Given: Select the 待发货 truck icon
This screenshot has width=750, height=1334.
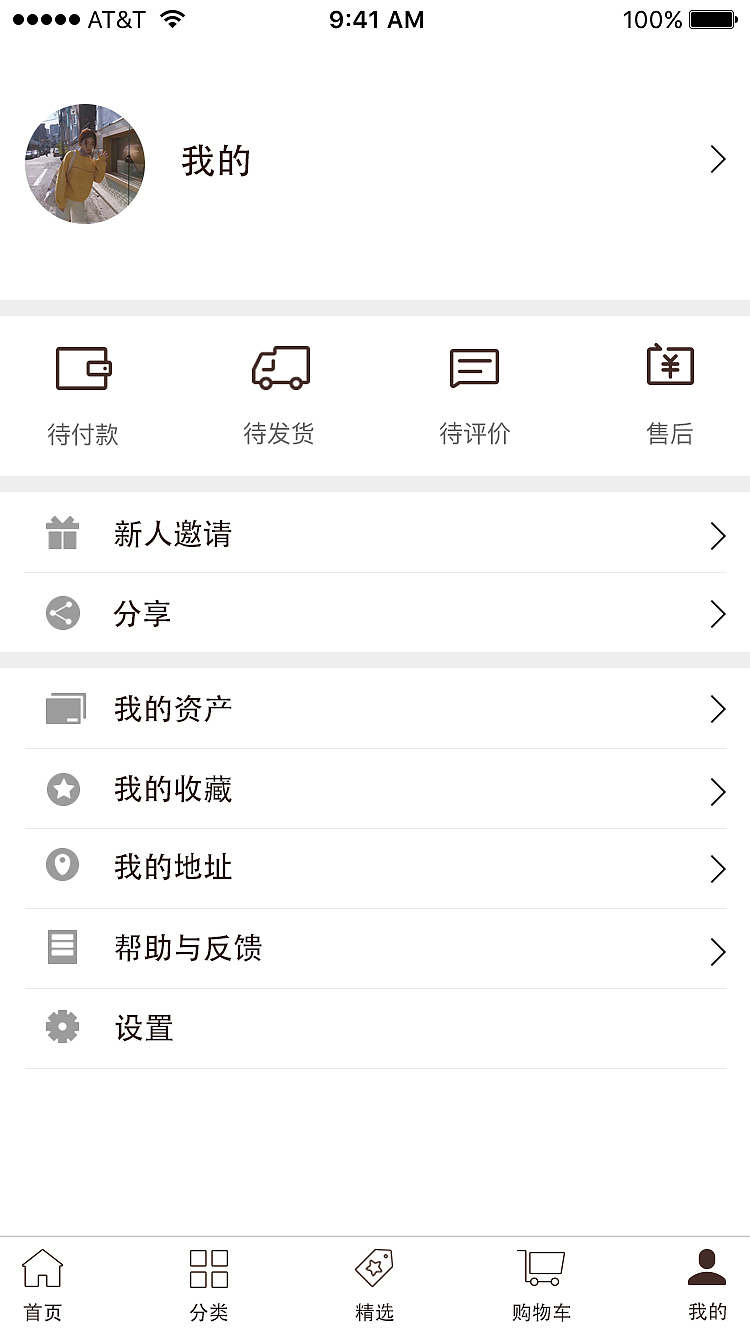Looking at the screenshot, I should coord(280,367).
